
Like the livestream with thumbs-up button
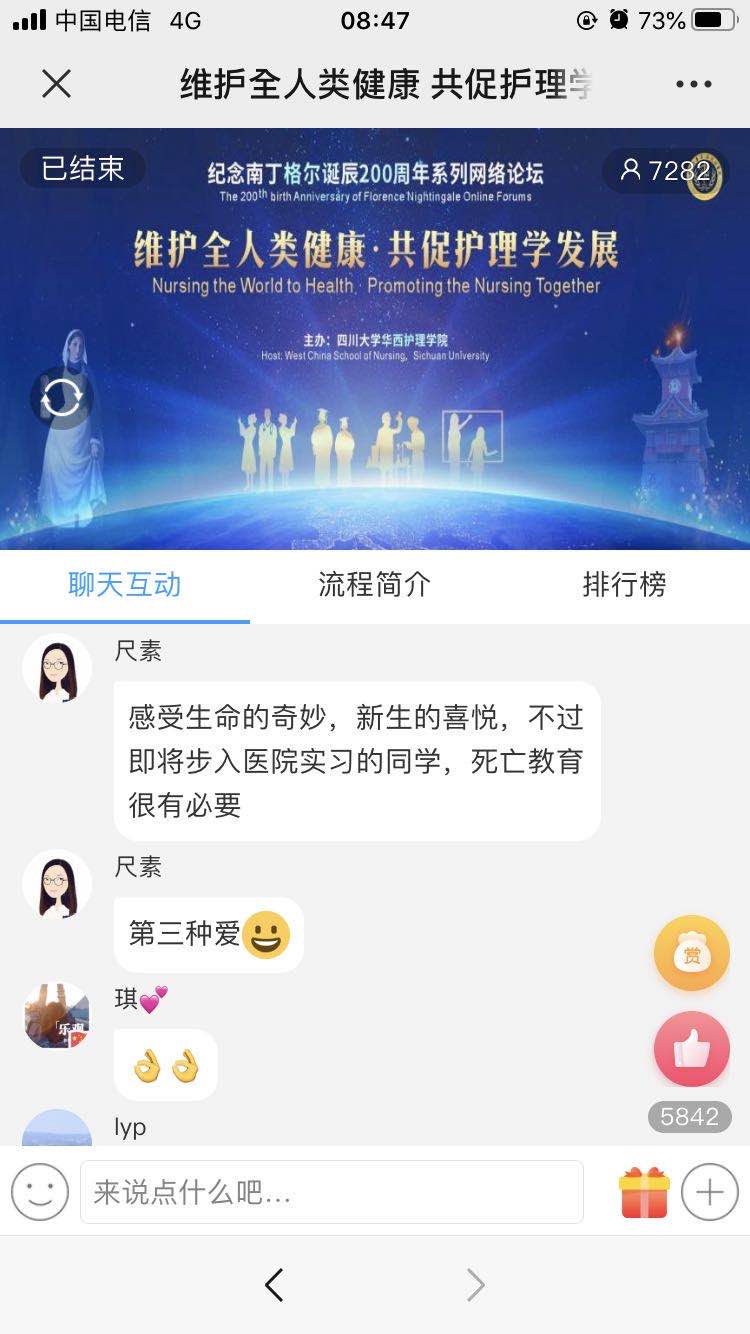click(691, 1049)
